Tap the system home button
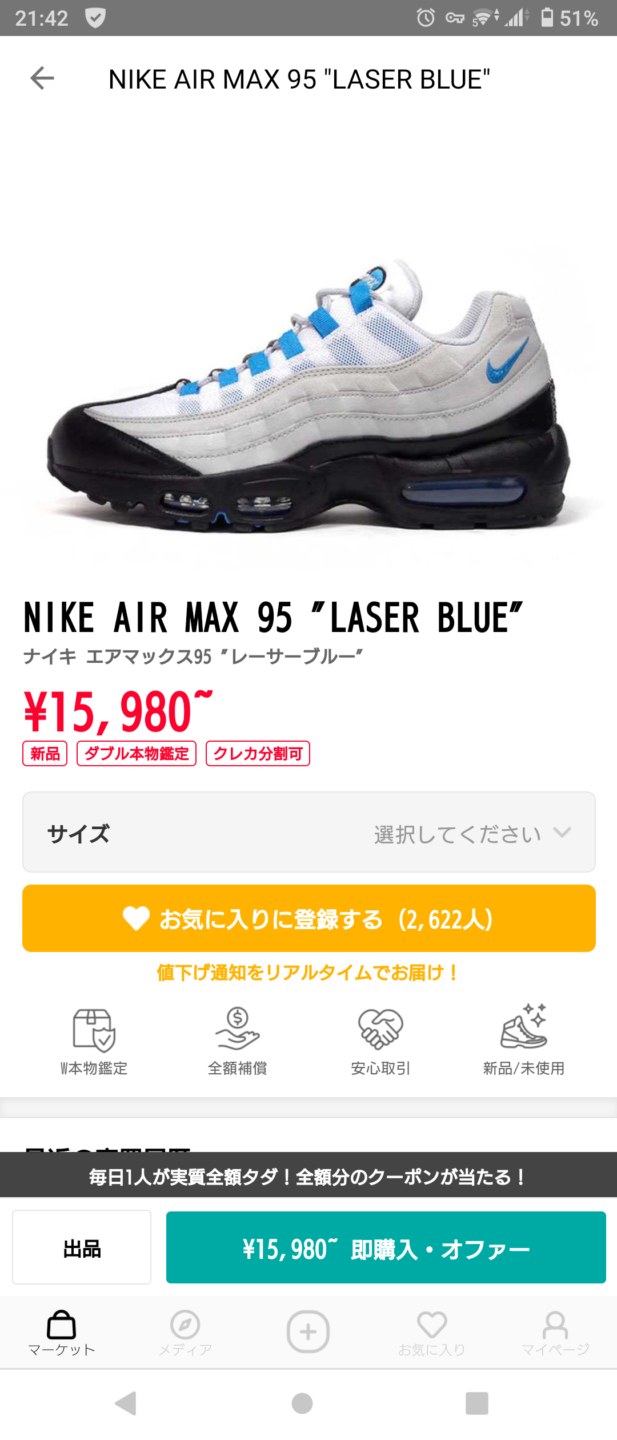Image resolution: width=617 pixels, height=1440 pixels. (x=302, y=1404)
